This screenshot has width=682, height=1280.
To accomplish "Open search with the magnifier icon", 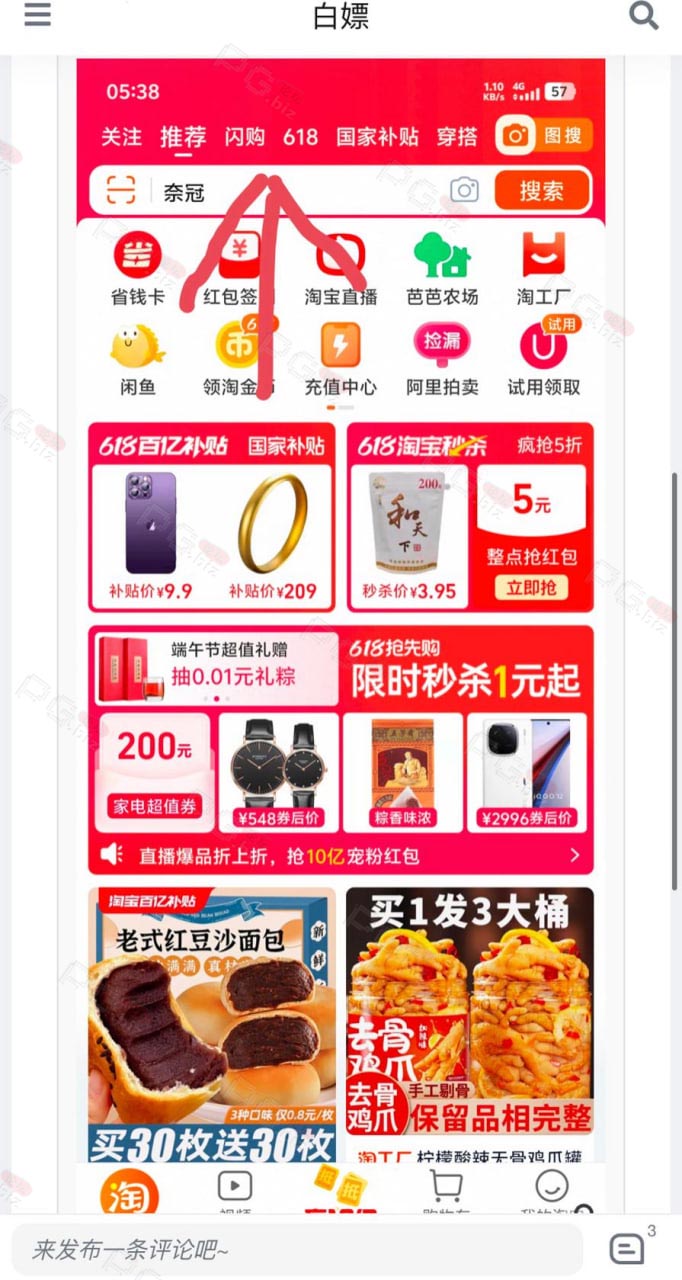I will 643,15.
